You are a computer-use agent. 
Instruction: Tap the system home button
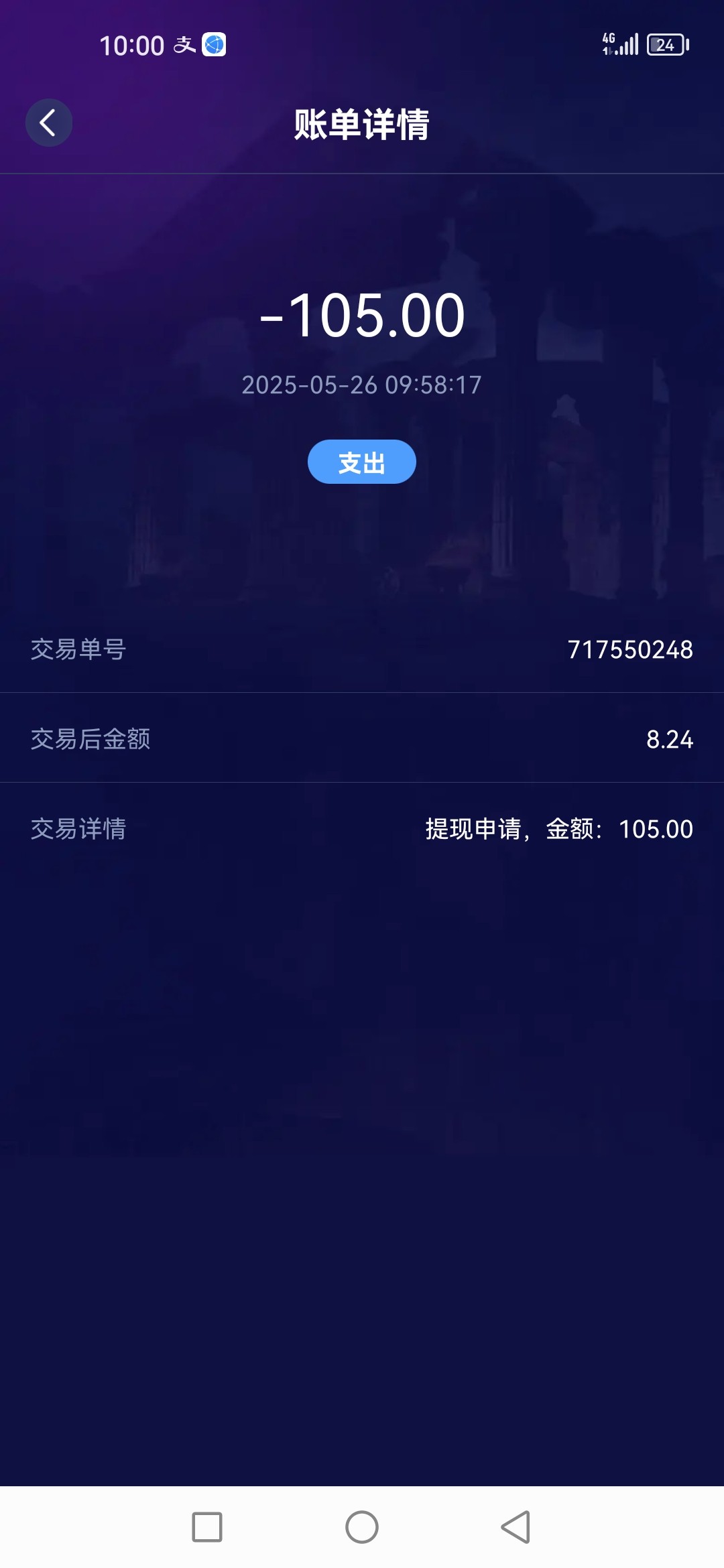coord(362,1527)
